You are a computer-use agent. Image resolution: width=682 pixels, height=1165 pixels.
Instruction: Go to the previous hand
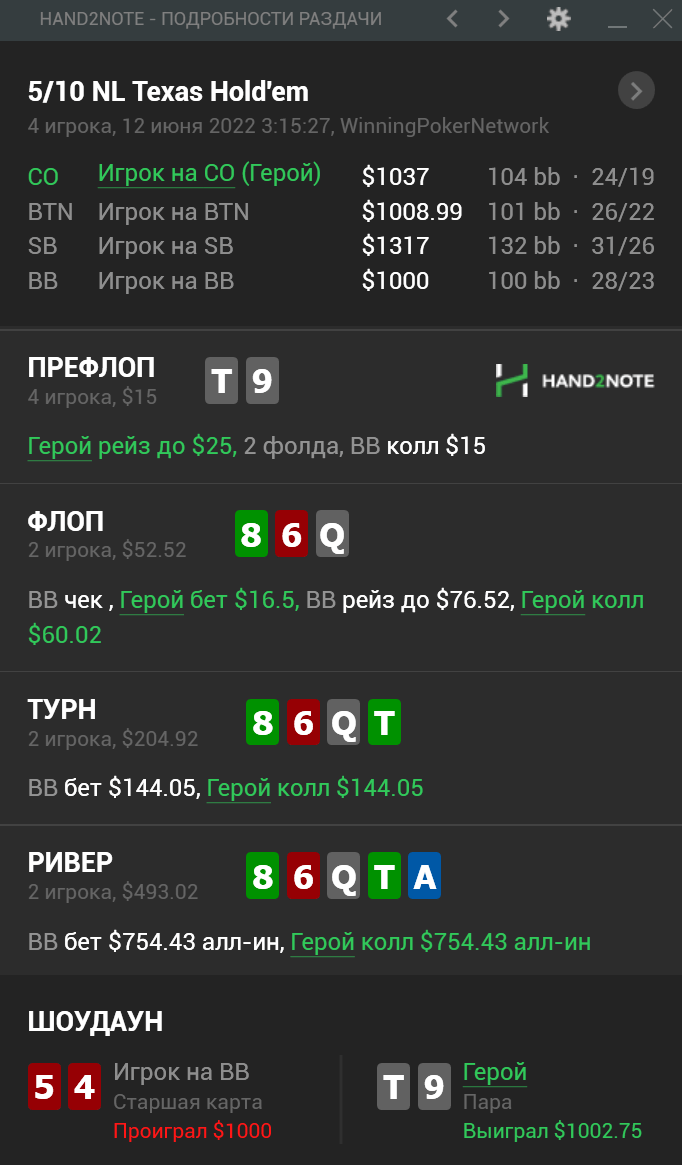point(452,19)
